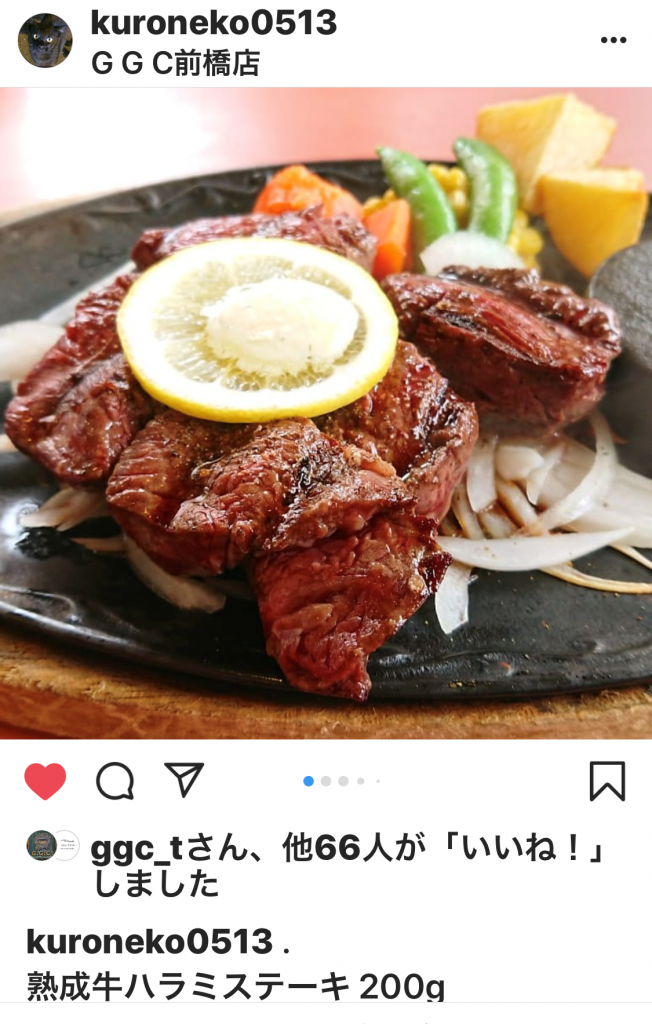The width and height of the screenshot is (652, 1024).
Task: Open comments with the speech bubble icon
Action: (x=115, y=781)
